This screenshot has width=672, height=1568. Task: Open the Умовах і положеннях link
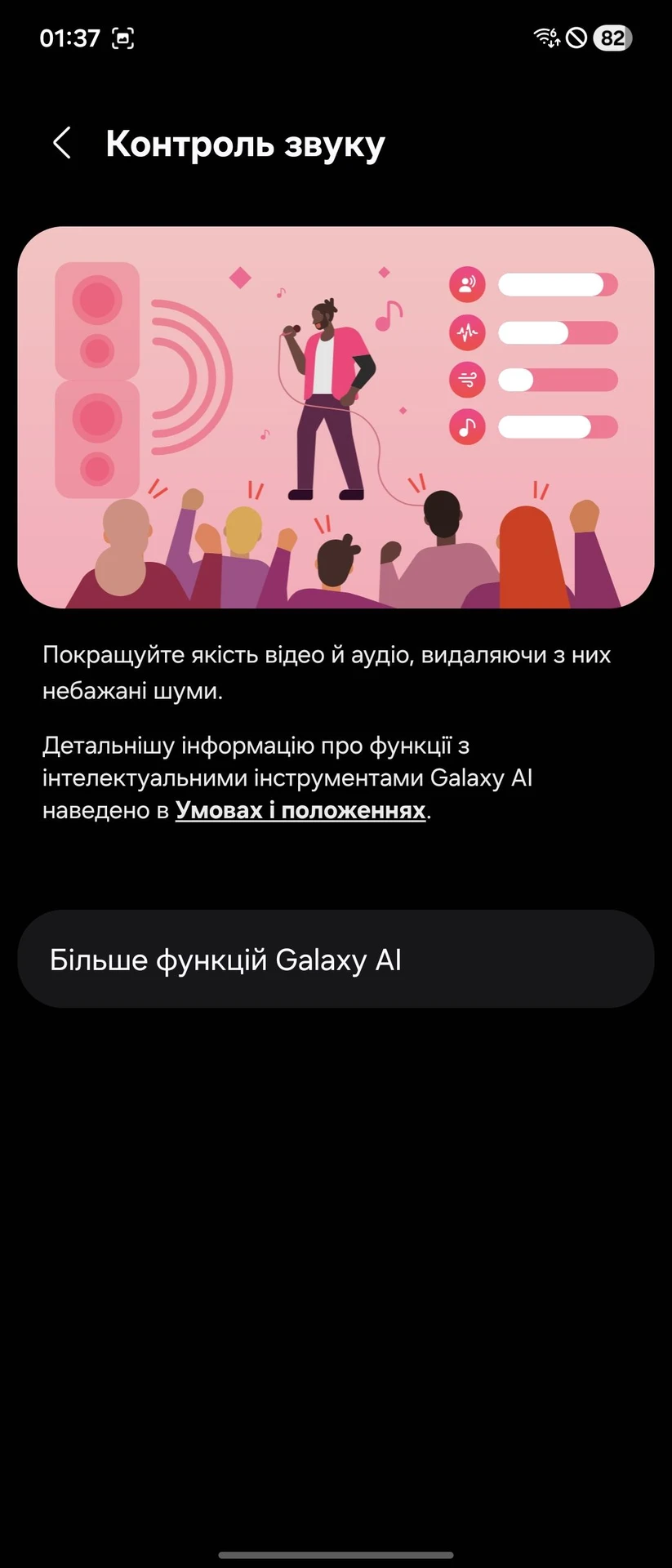click(300, 810)
